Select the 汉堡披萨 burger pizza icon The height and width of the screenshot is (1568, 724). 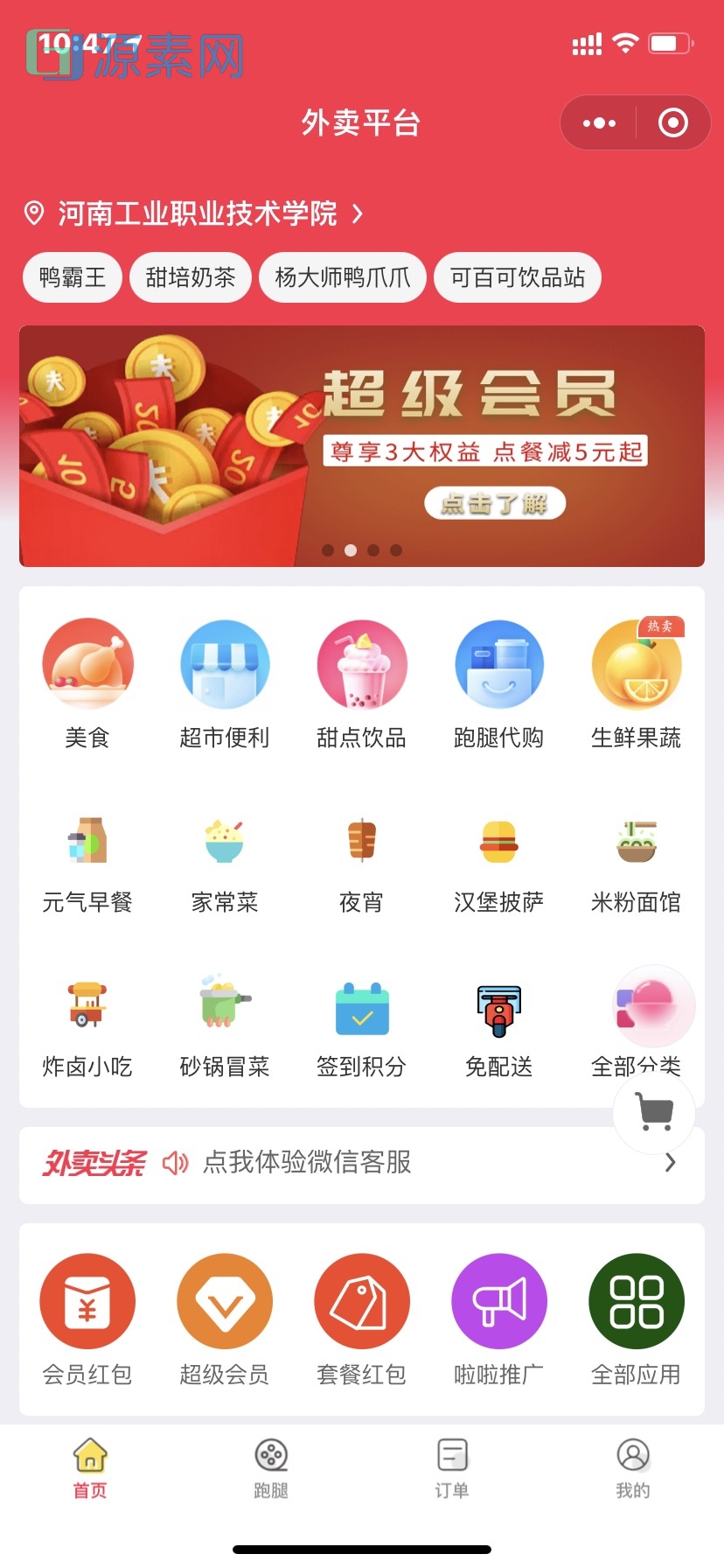498,840
